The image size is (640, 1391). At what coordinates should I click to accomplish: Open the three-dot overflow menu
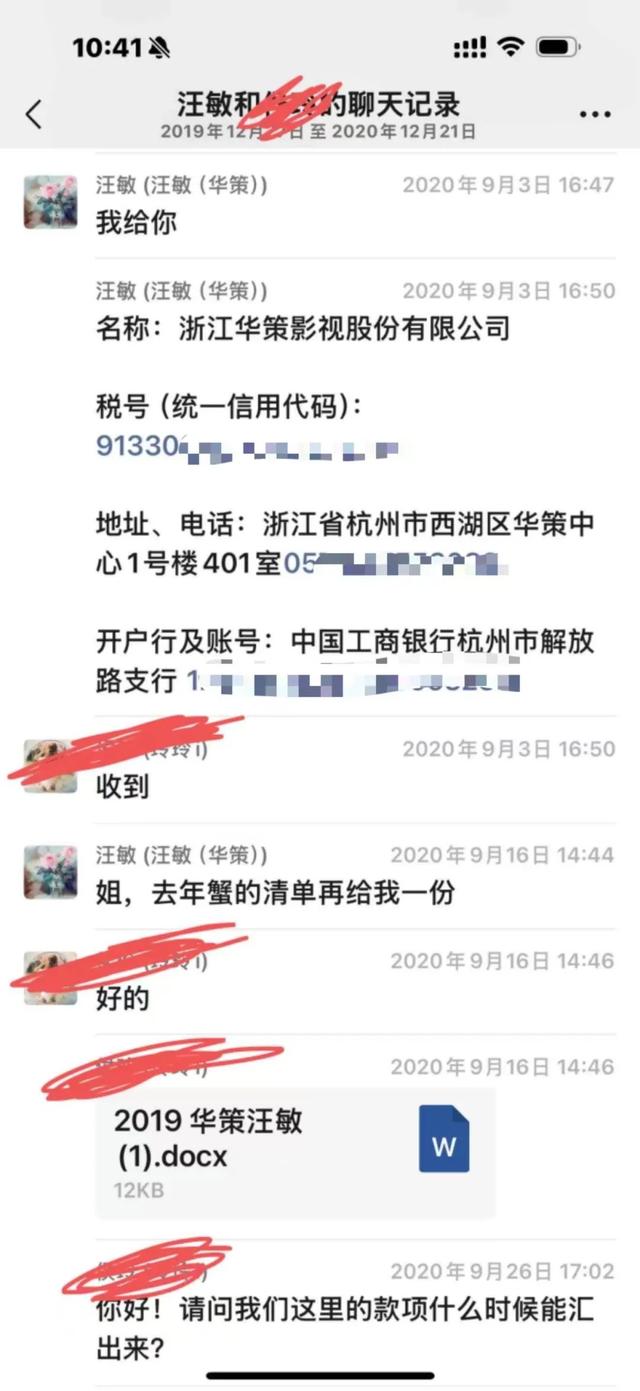594,114
